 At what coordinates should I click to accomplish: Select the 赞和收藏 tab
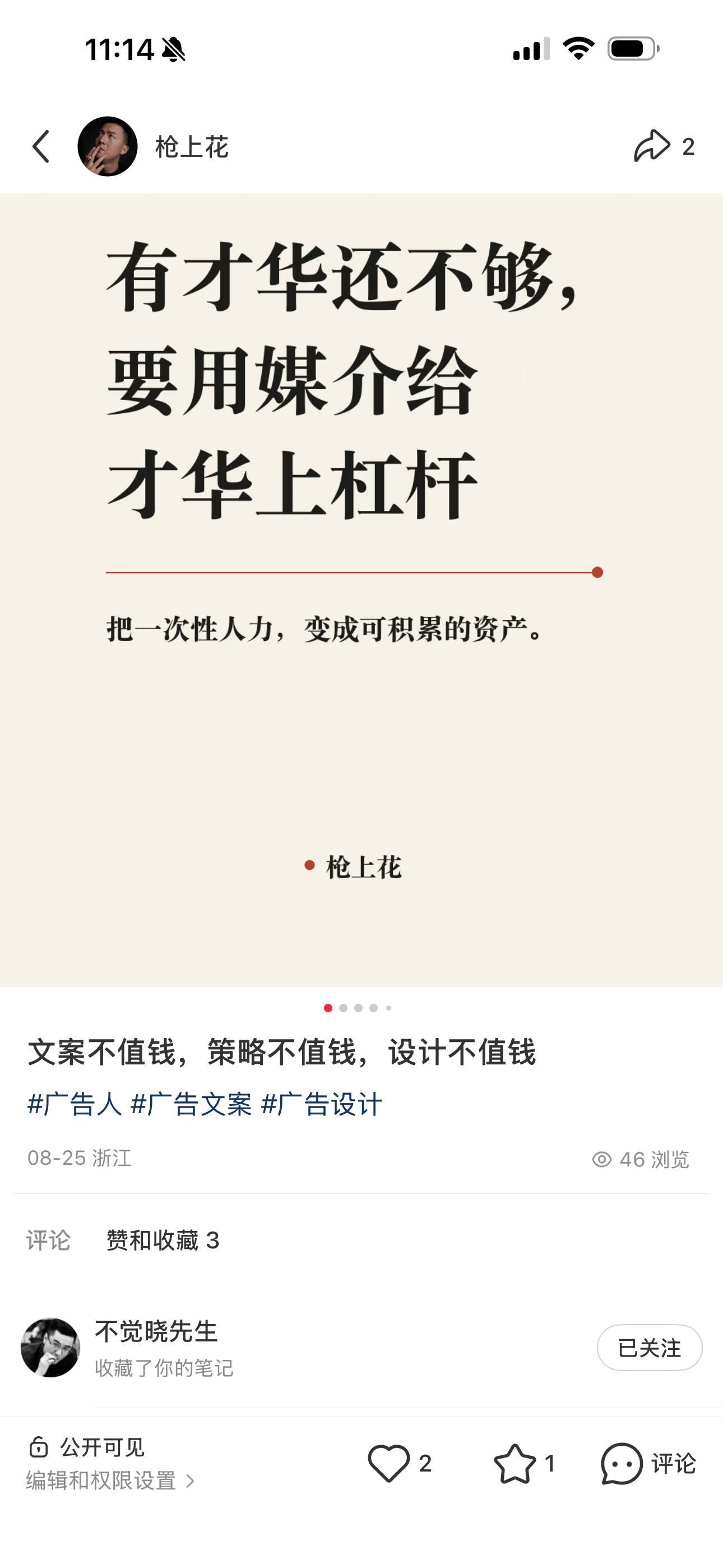(x=163, y=1240)
